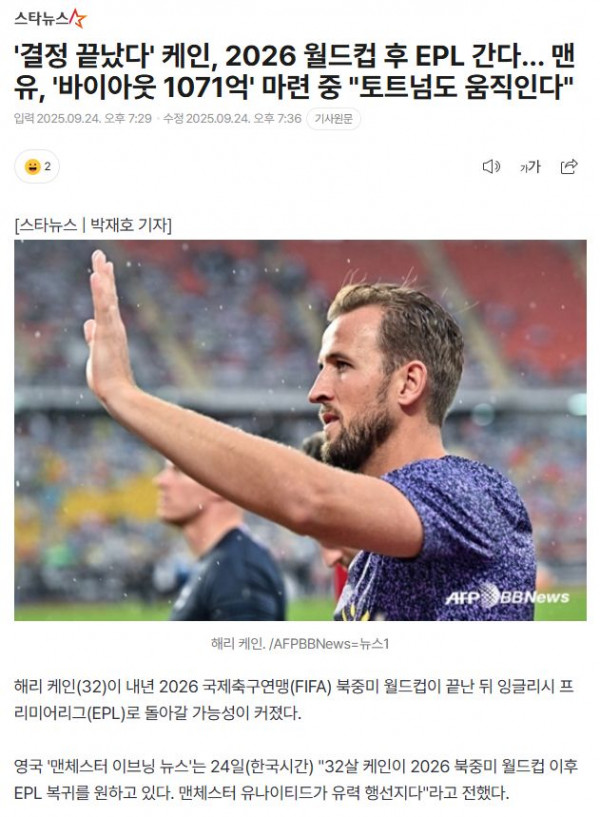
Task: Tap the emoji reaction button showing 2
Action: click(37, 167)
